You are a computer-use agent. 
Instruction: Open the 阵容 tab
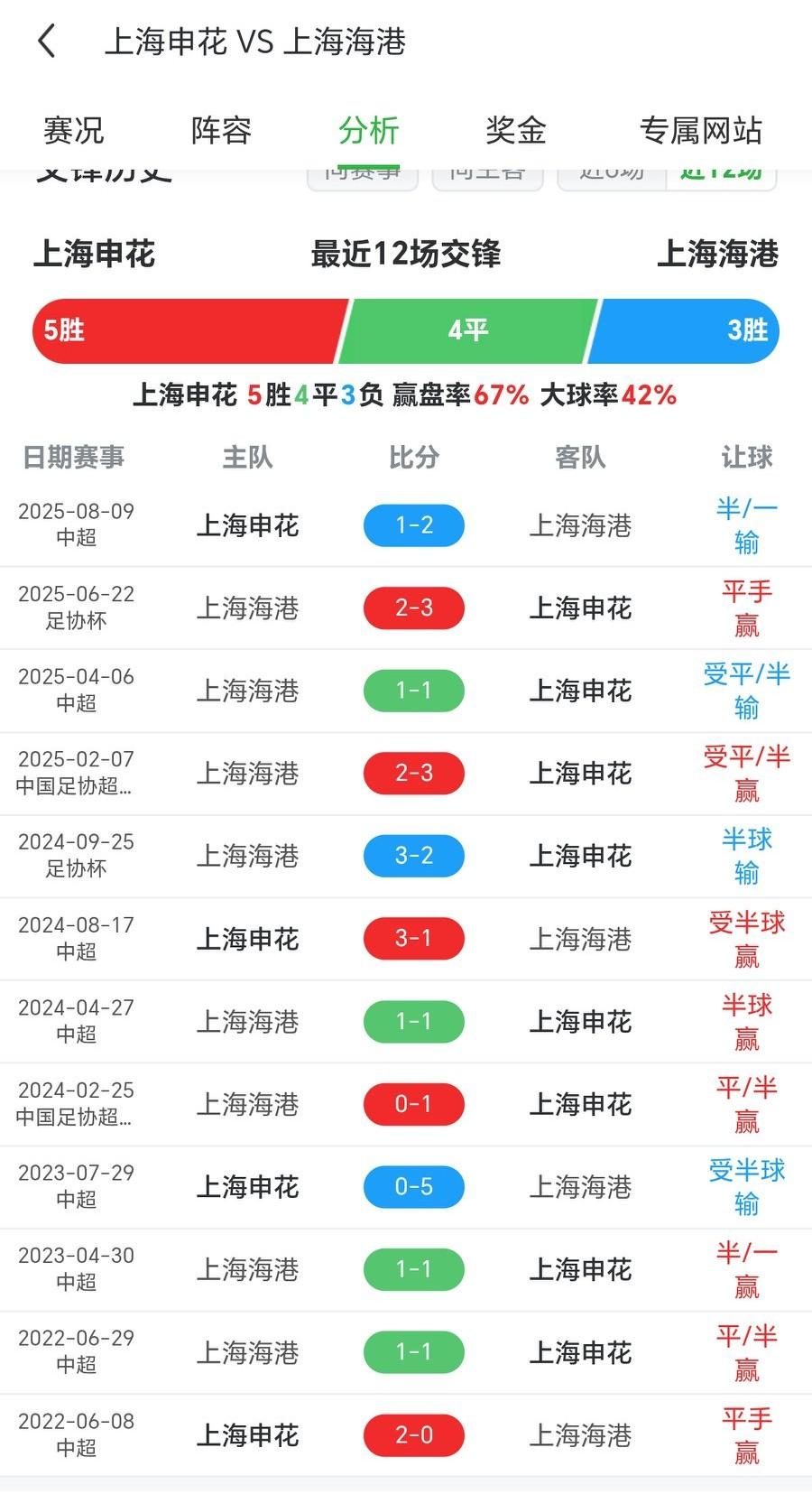pos(219,131)
